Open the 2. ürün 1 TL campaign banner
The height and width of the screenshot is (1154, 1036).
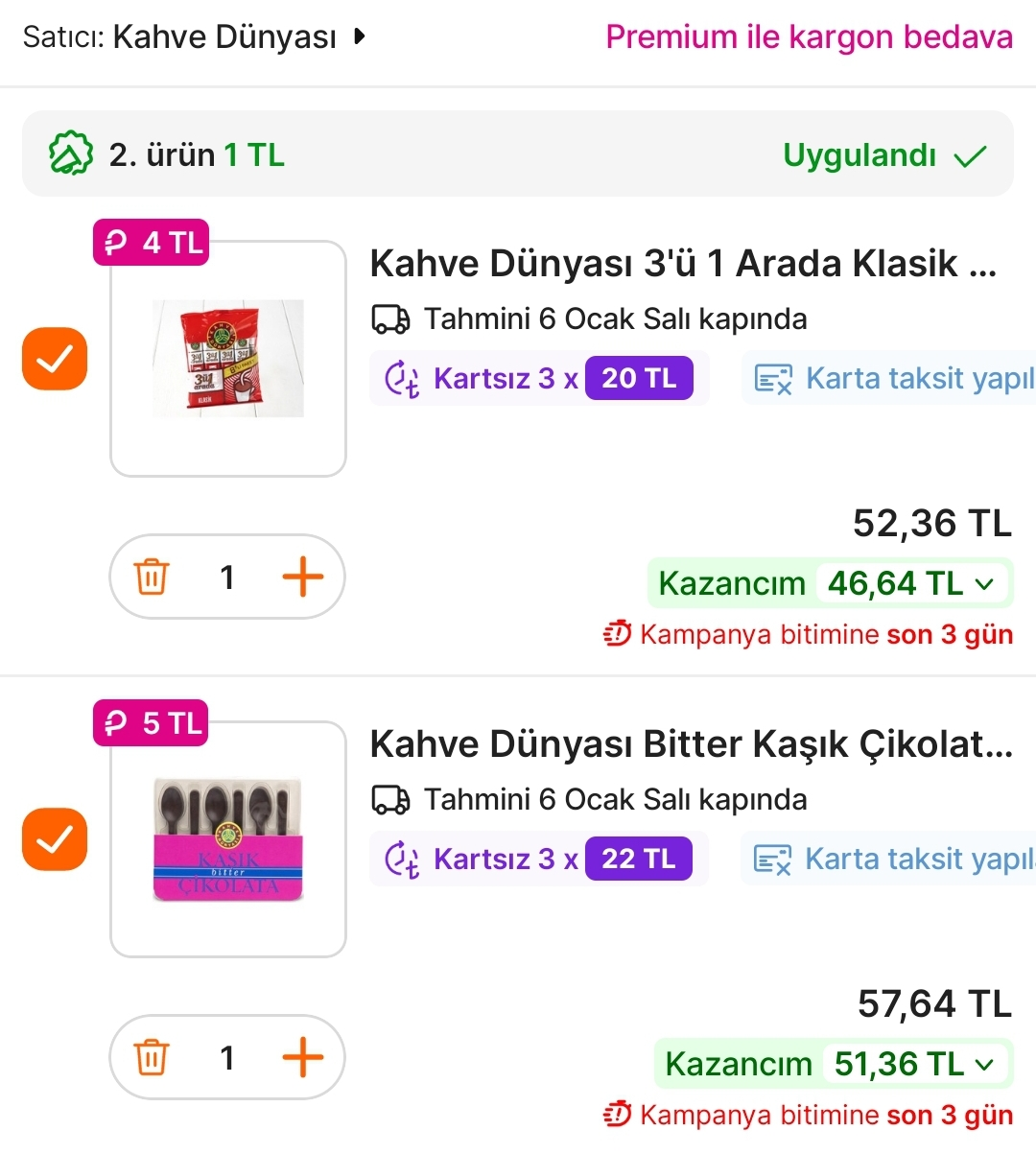[517, 154]
